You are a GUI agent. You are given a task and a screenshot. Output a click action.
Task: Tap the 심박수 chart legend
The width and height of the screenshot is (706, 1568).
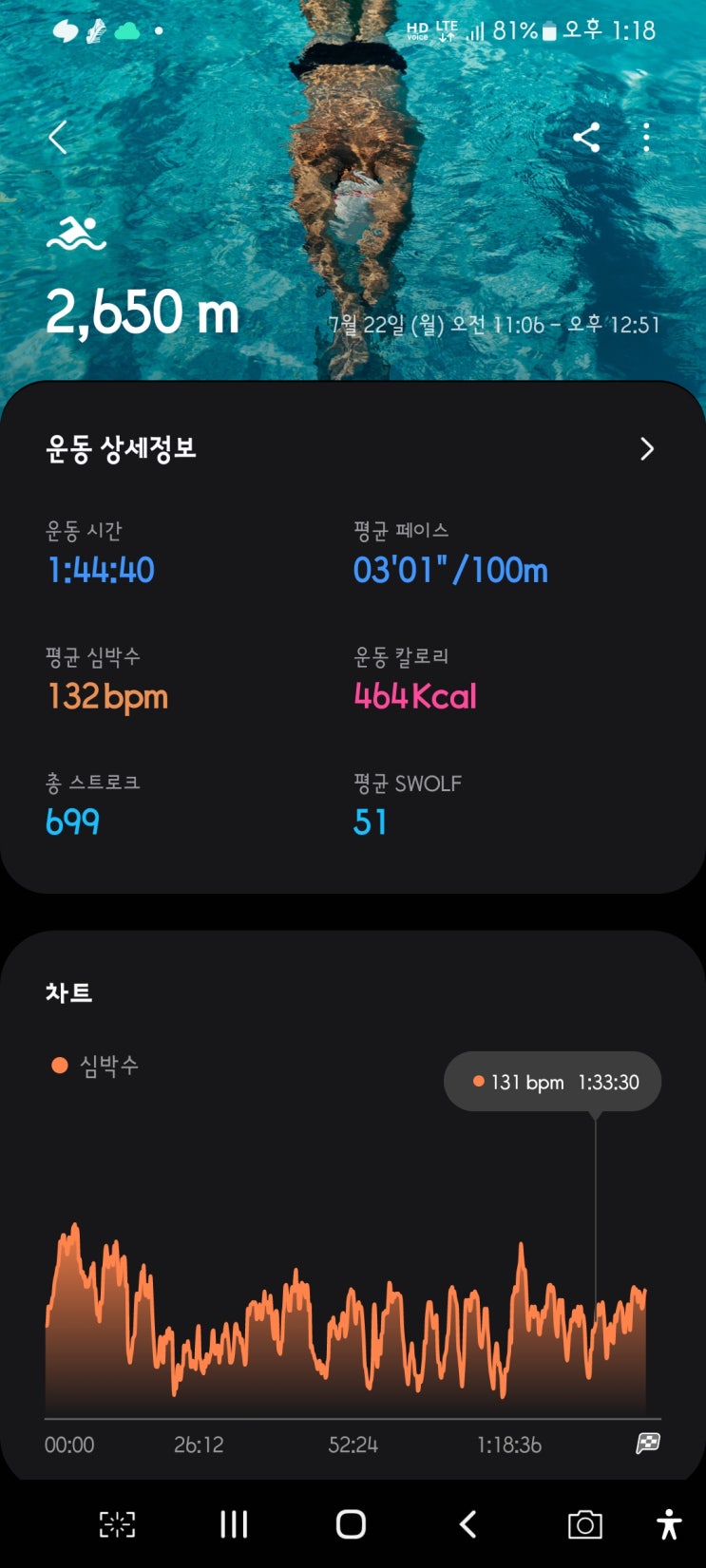point(96,1066)
